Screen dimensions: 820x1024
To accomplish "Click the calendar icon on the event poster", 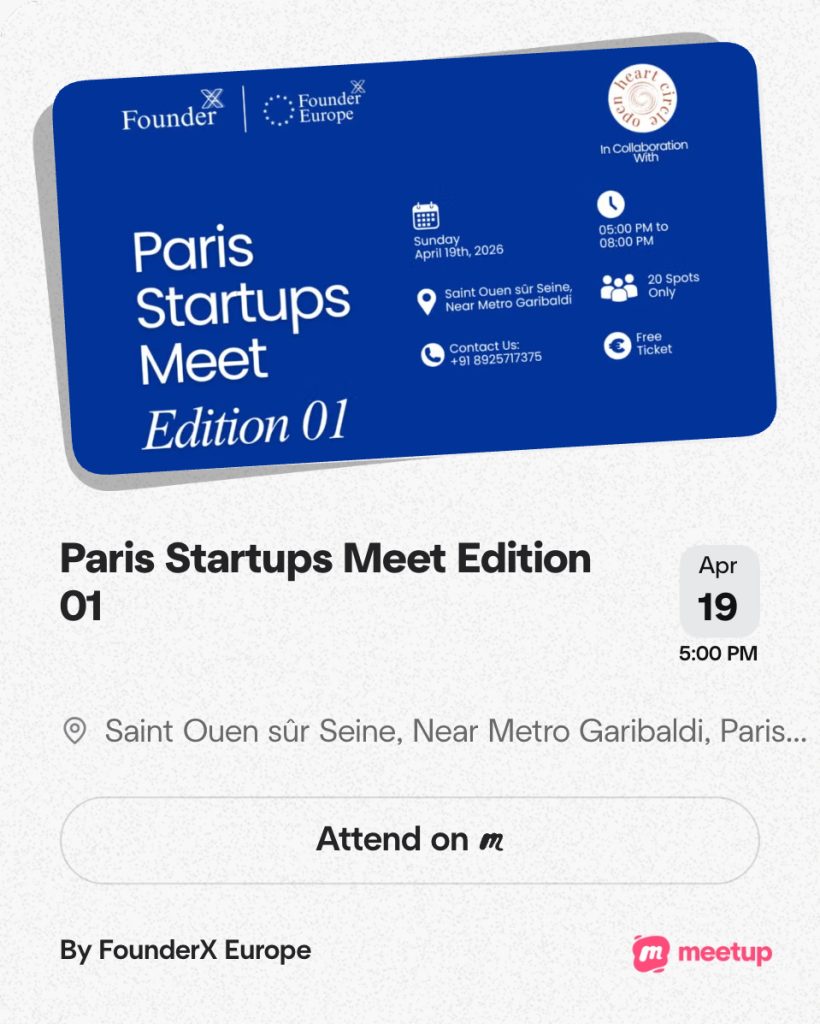I will point(424,217).
